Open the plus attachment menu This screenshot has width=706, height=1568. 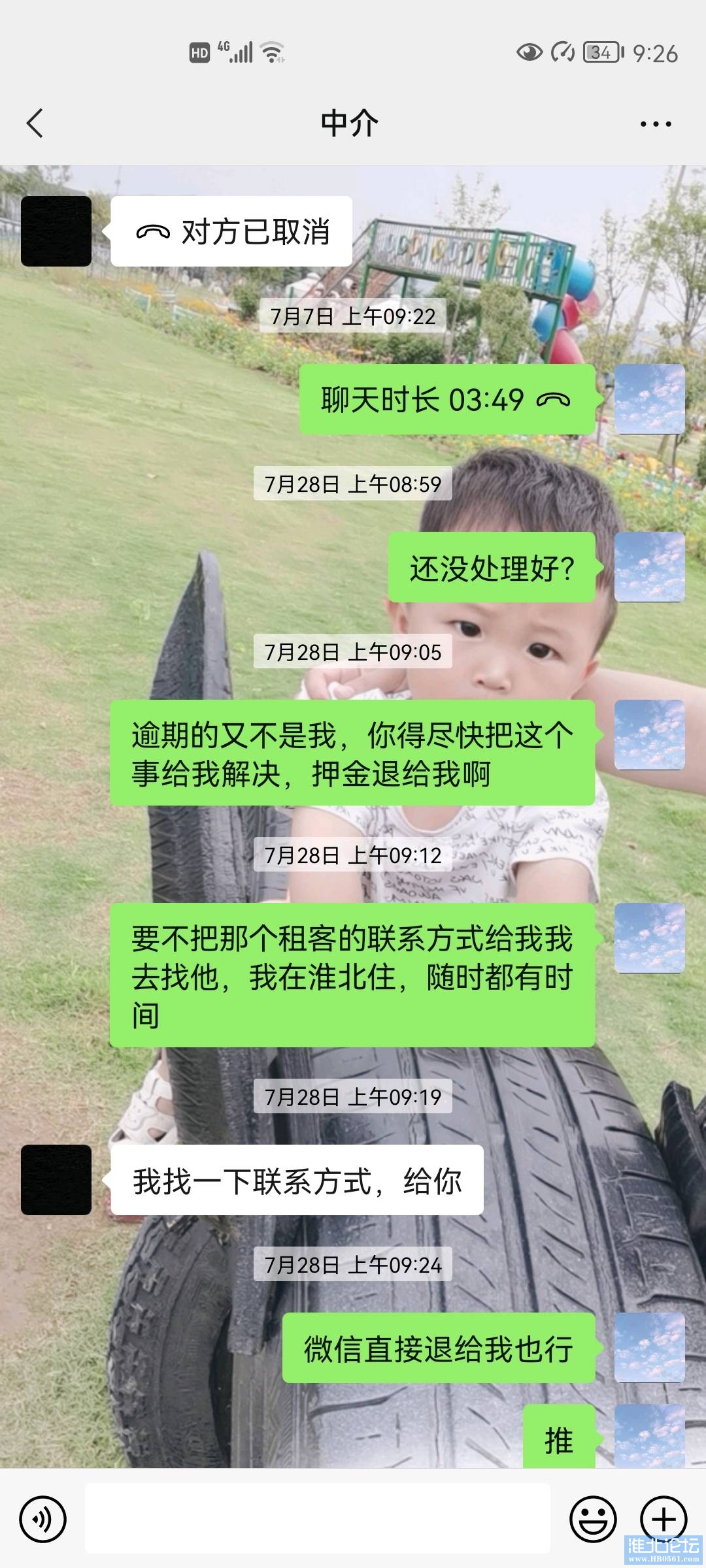(663, 1519)
